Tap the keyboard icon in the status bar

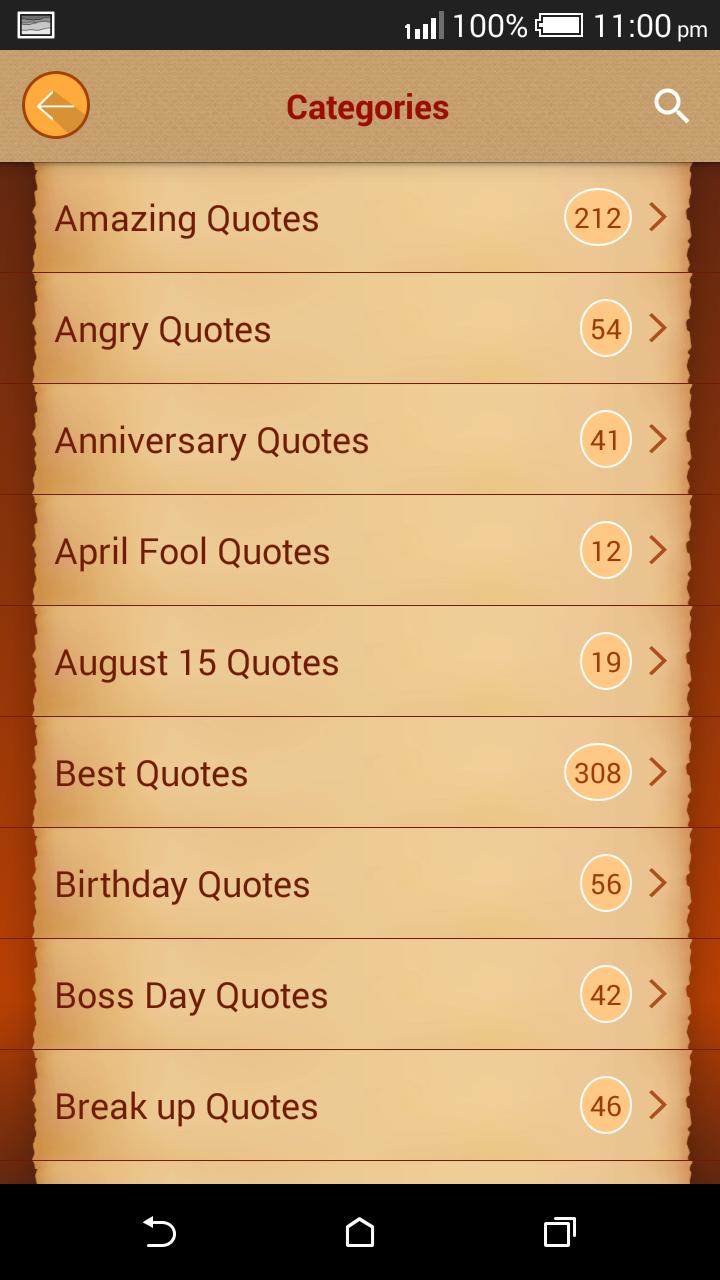[x=35, y=24]
